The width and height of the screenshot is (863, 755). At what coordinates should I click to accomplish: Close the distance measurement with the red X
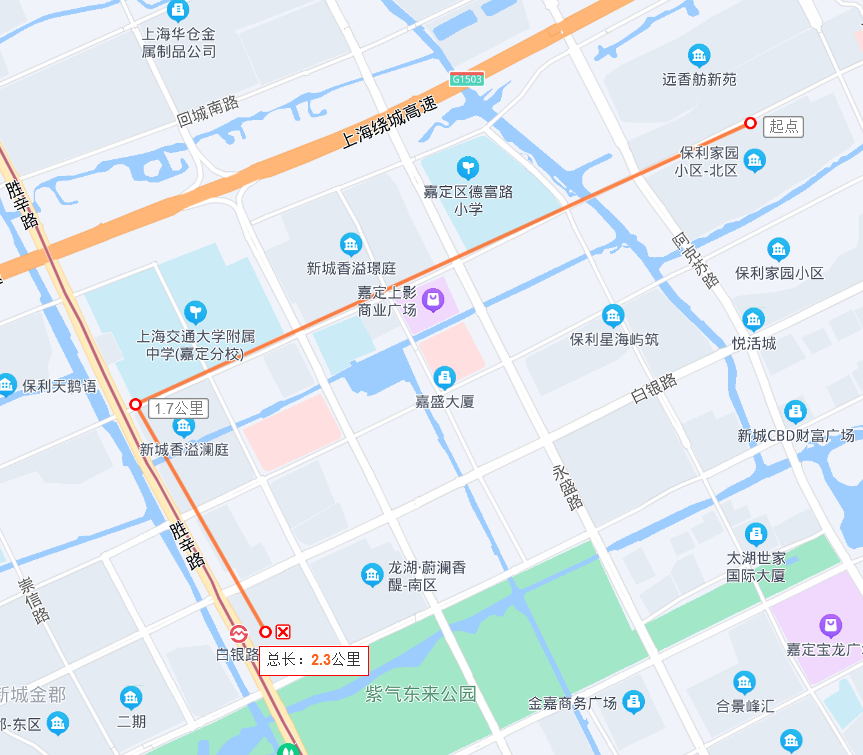pyautogui.click(x=283, y=631)
